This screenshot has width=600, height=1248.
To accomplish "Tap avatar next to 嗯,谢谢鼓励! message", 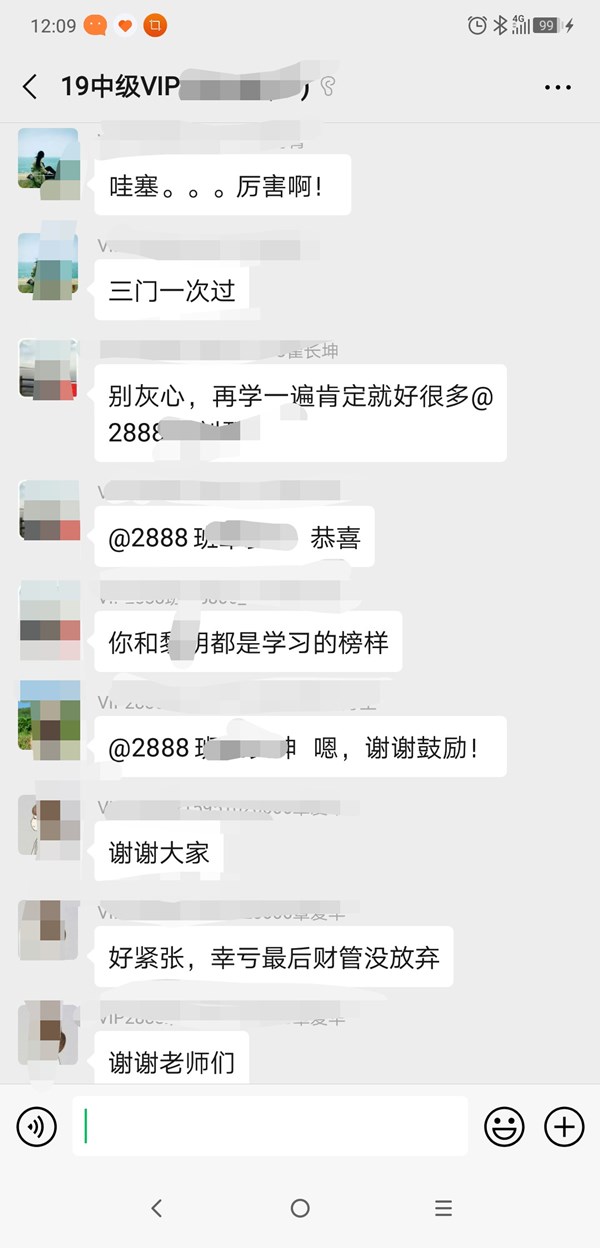I will coord(48,714).
